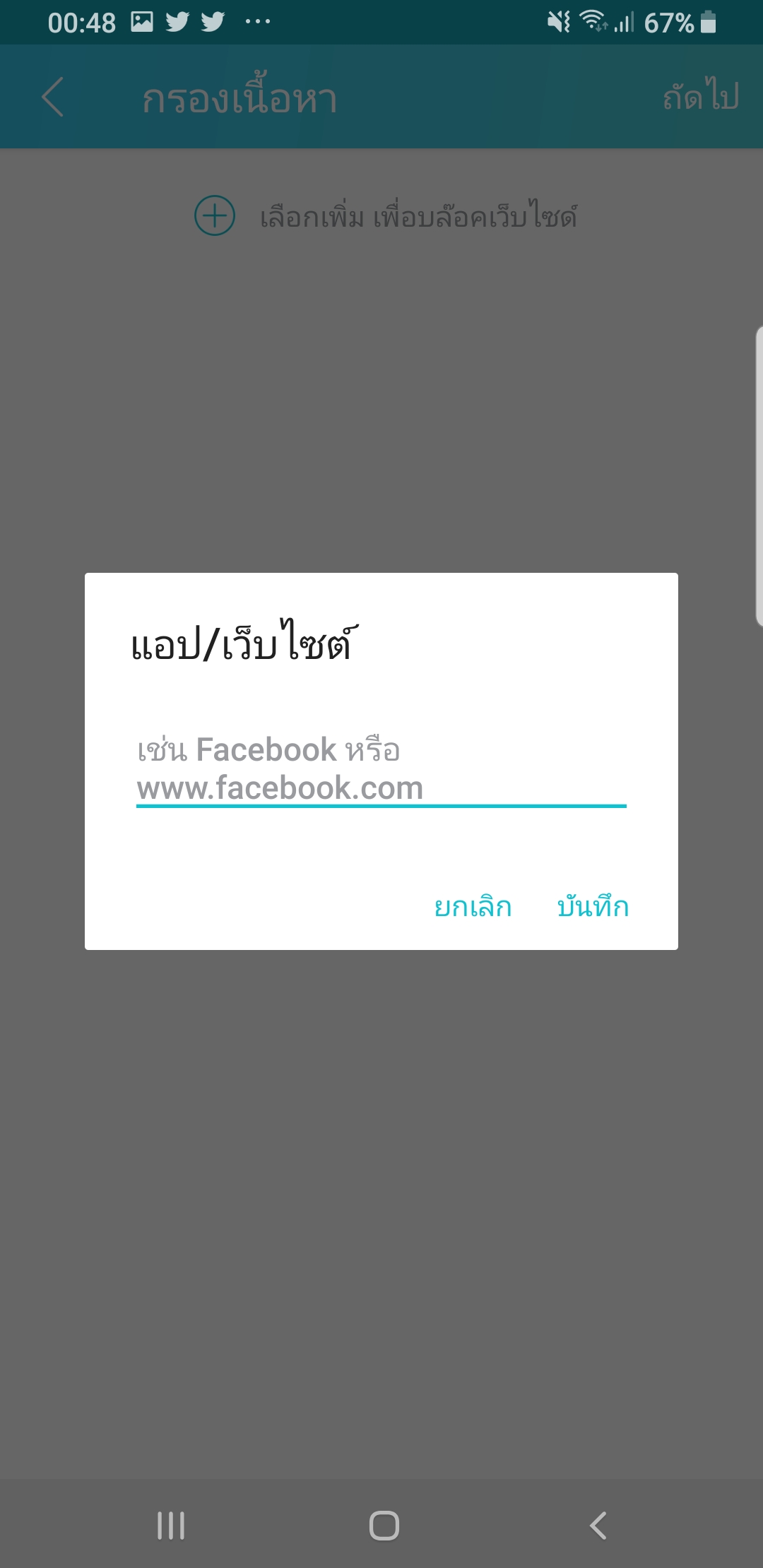Tap the system back button
This screenshot has width=763, height=1568.
(x=598, y=1526)
